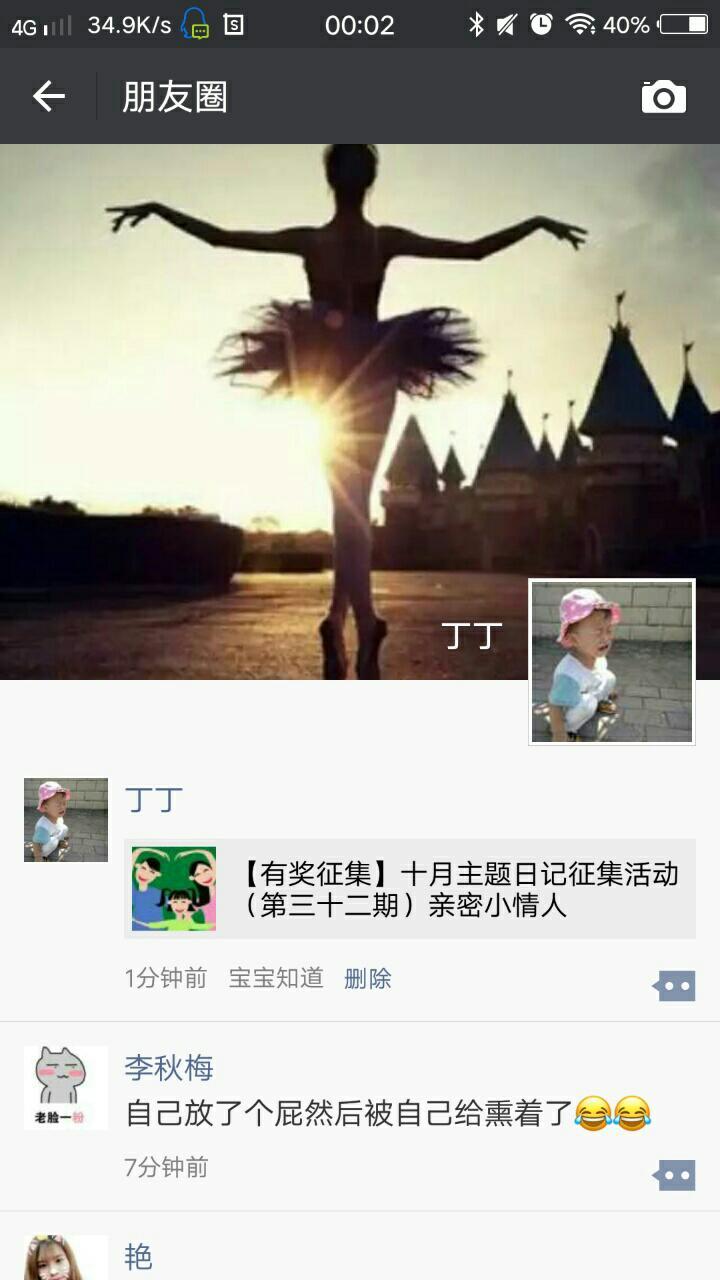Go back using the top-left arrow

coord(48,96)
